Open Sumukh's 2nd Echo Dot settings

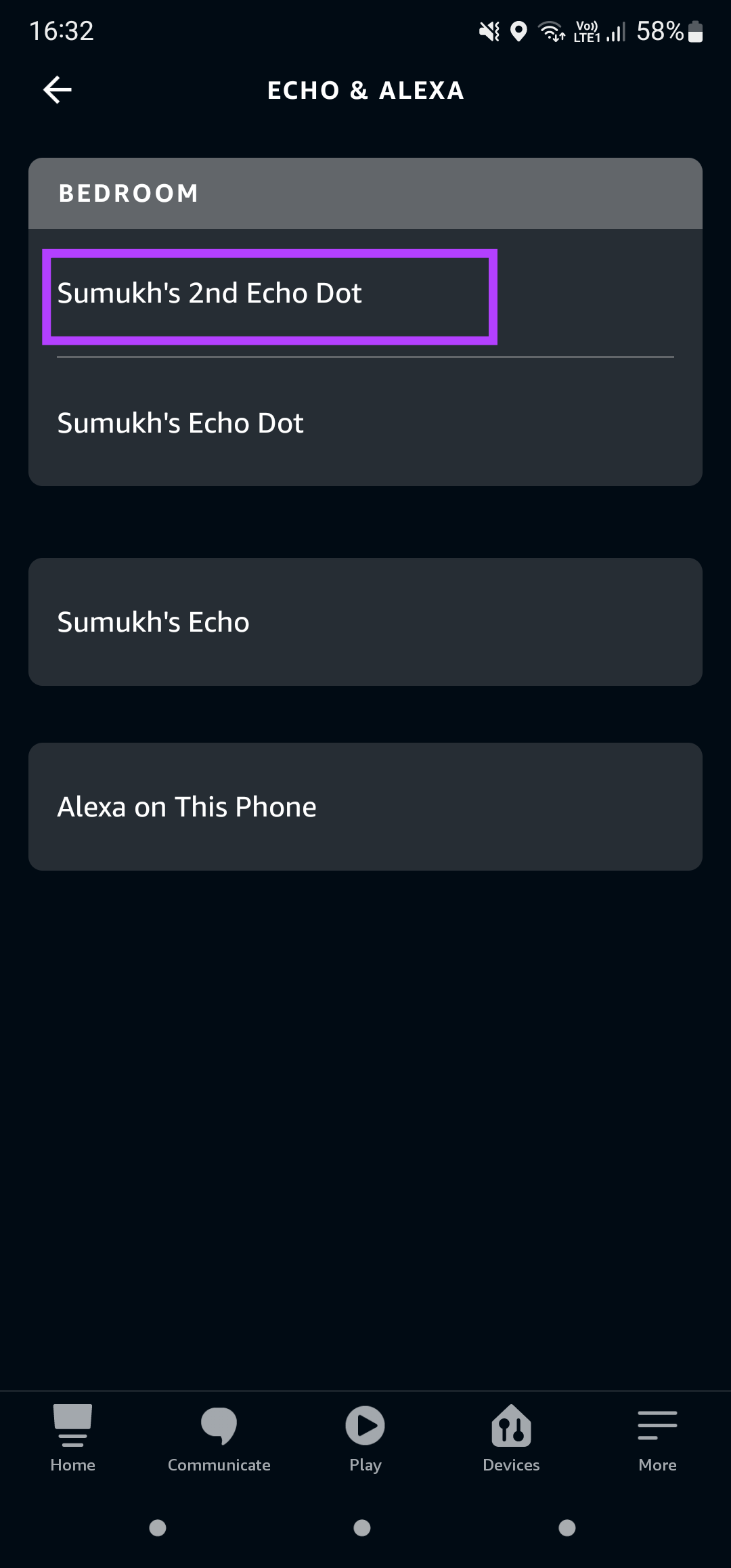(365, 293)
